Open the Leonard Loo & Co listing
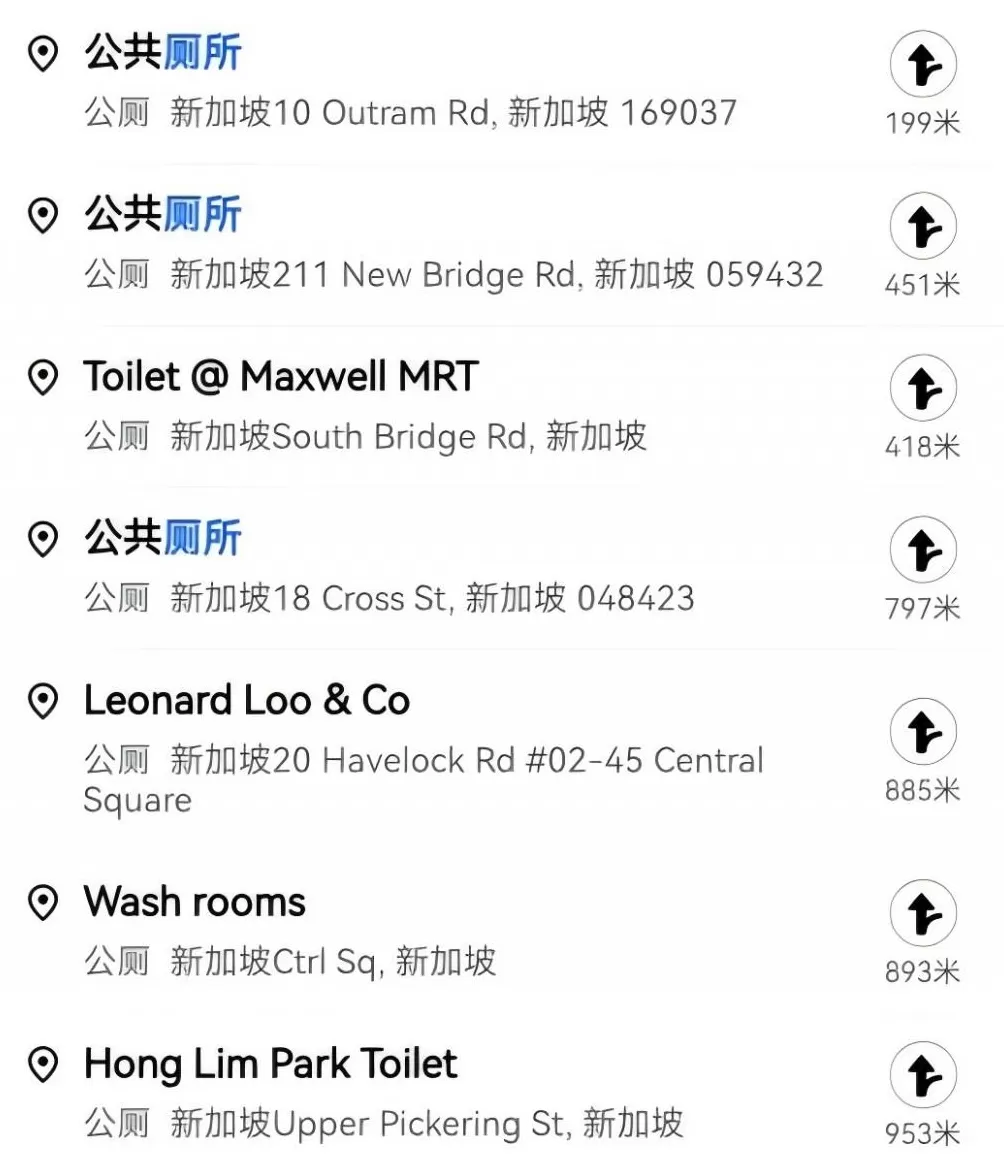This screenshot has width=1004, height=1167. coord(247,701)
